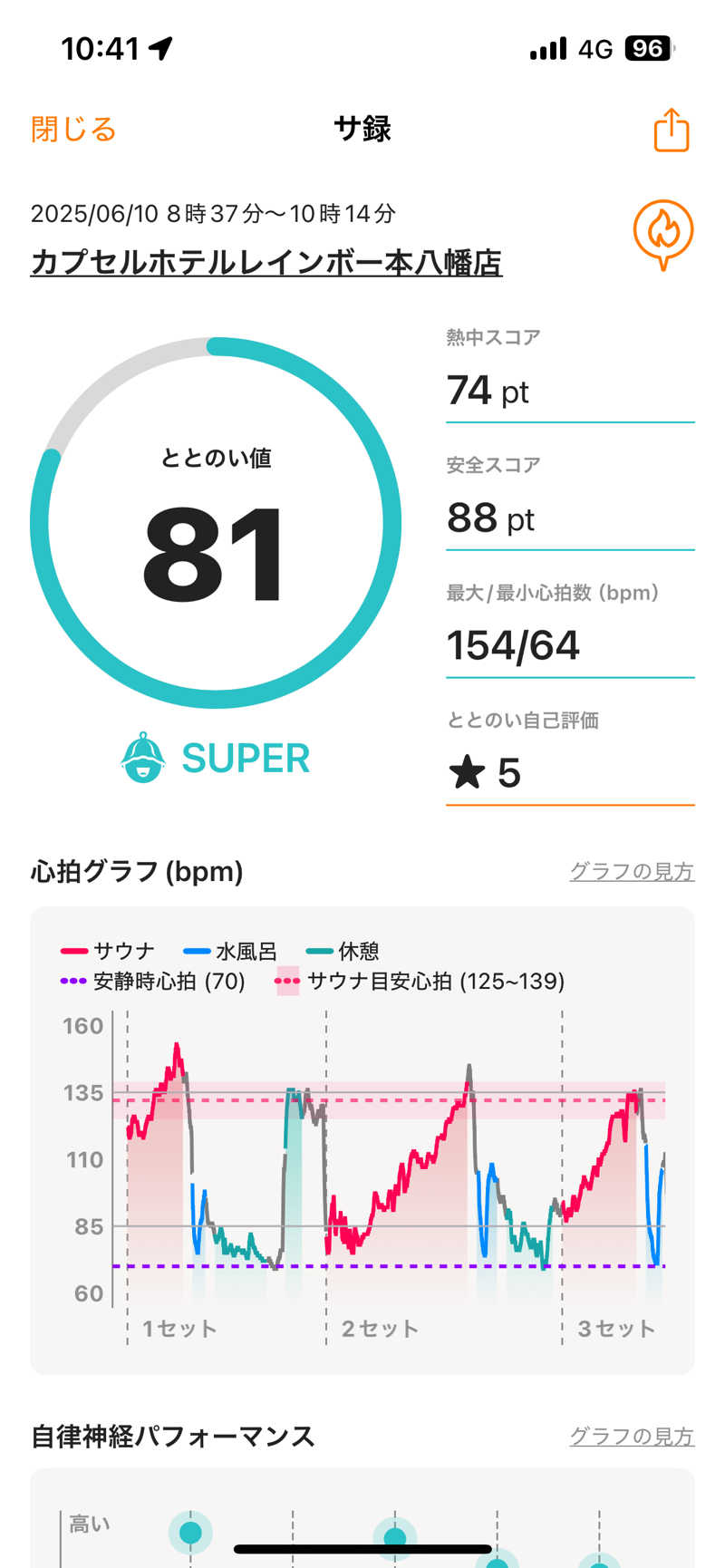Viewport: 725px width, 1568px height.
Task: Open the flame location pin icon
Action: (x=663, y=234)
